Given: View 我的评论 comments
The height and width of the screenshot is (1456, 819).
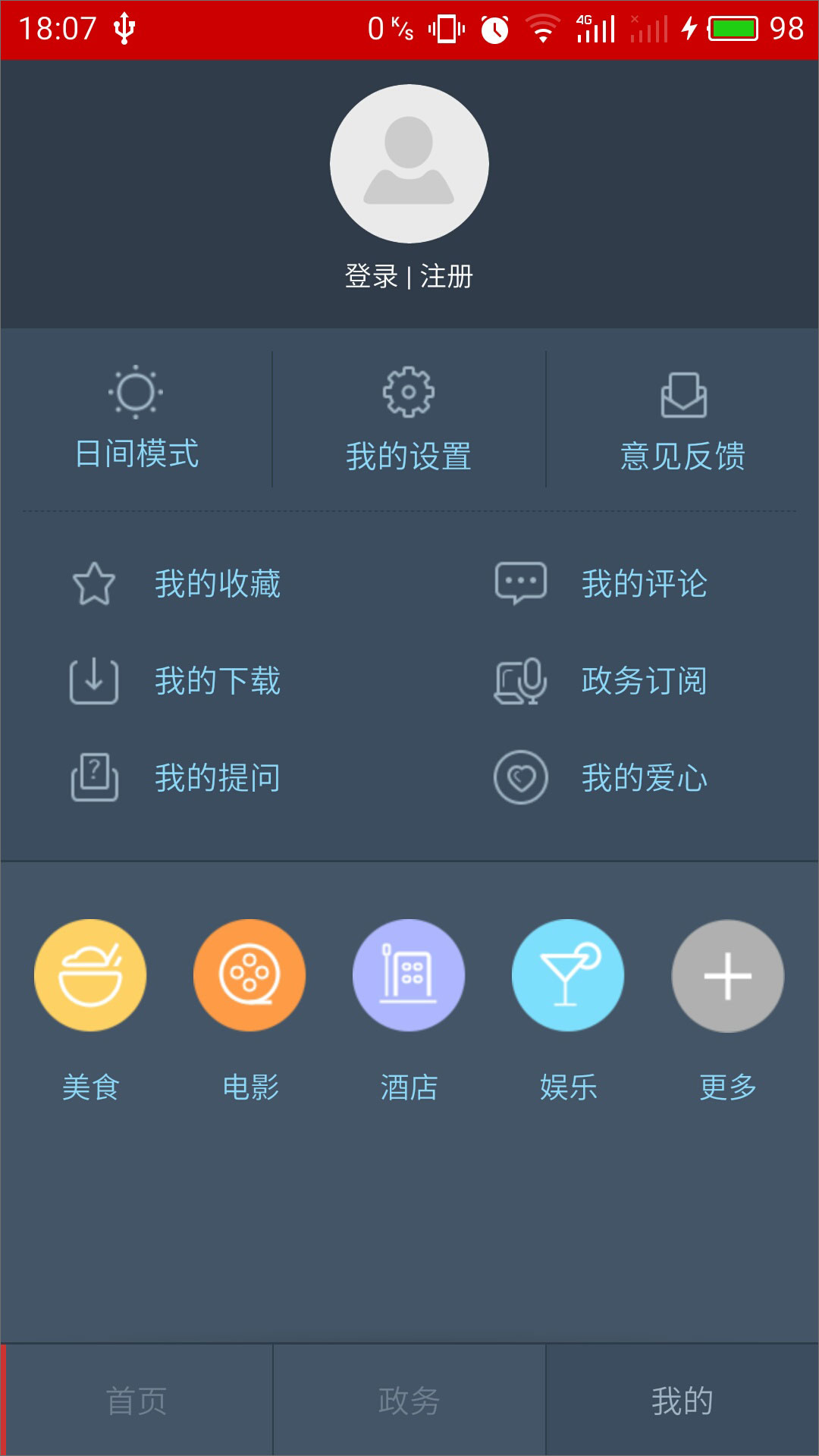Looking at the screenshot, I should (601, 584).
